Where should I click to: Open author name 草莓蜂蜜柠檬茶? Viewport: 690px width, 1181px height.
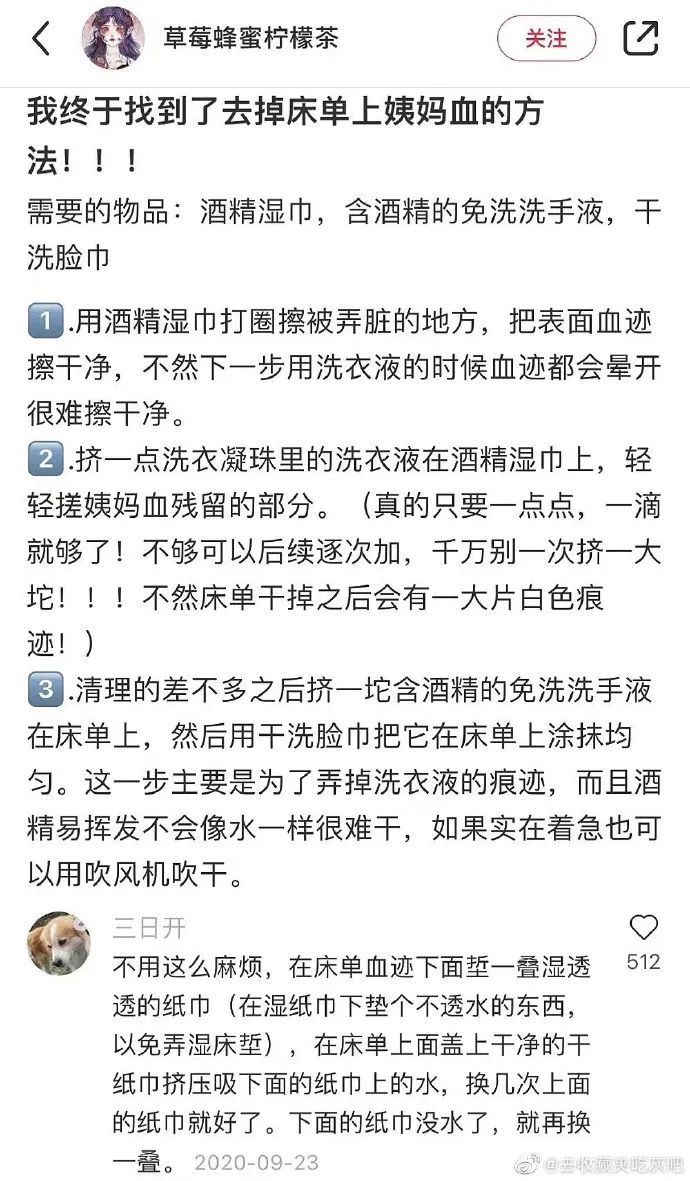tap(251, 39)
